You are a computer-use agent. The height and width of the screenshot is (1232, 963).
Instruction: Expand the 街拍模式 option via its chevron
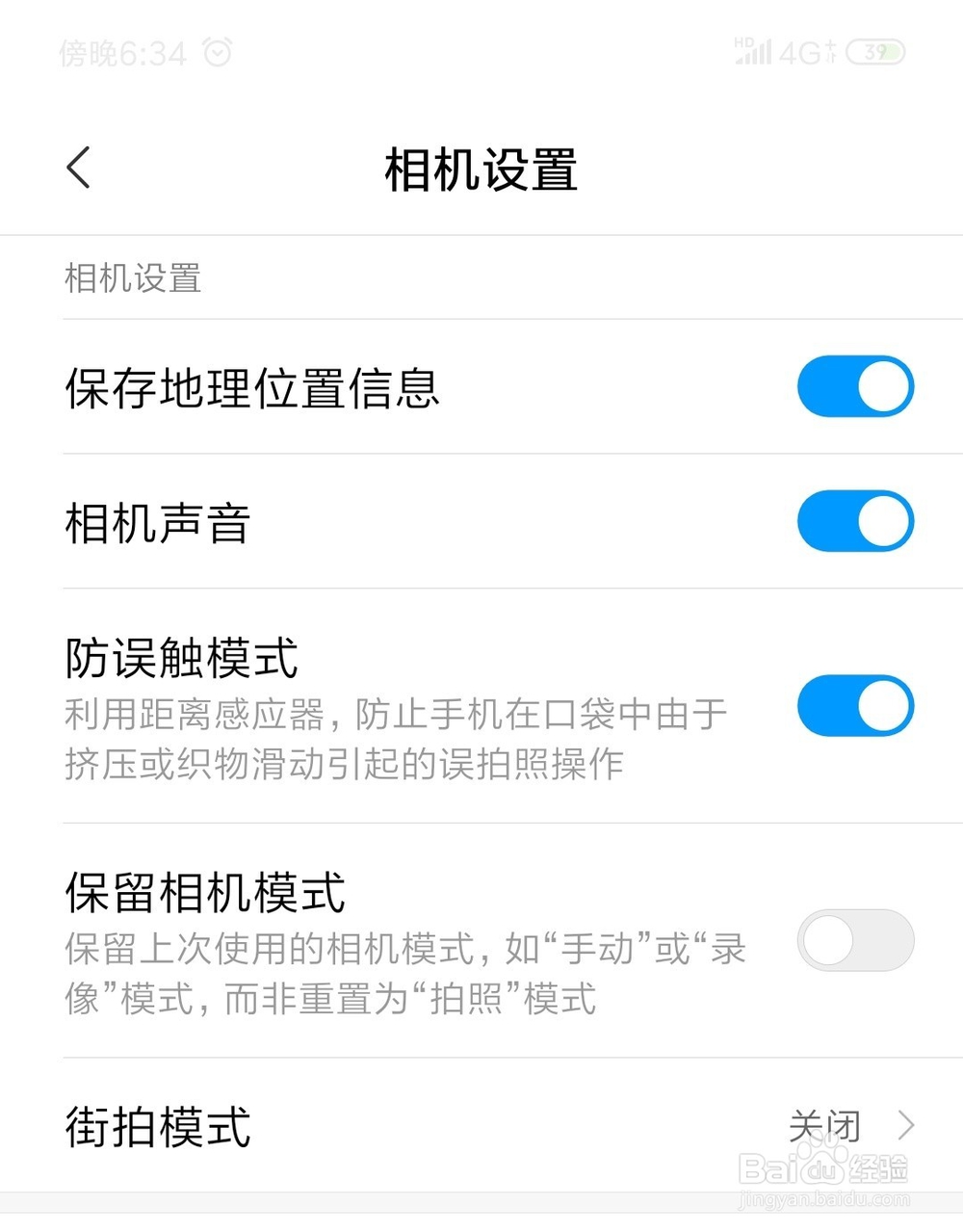coord(906,1125)
